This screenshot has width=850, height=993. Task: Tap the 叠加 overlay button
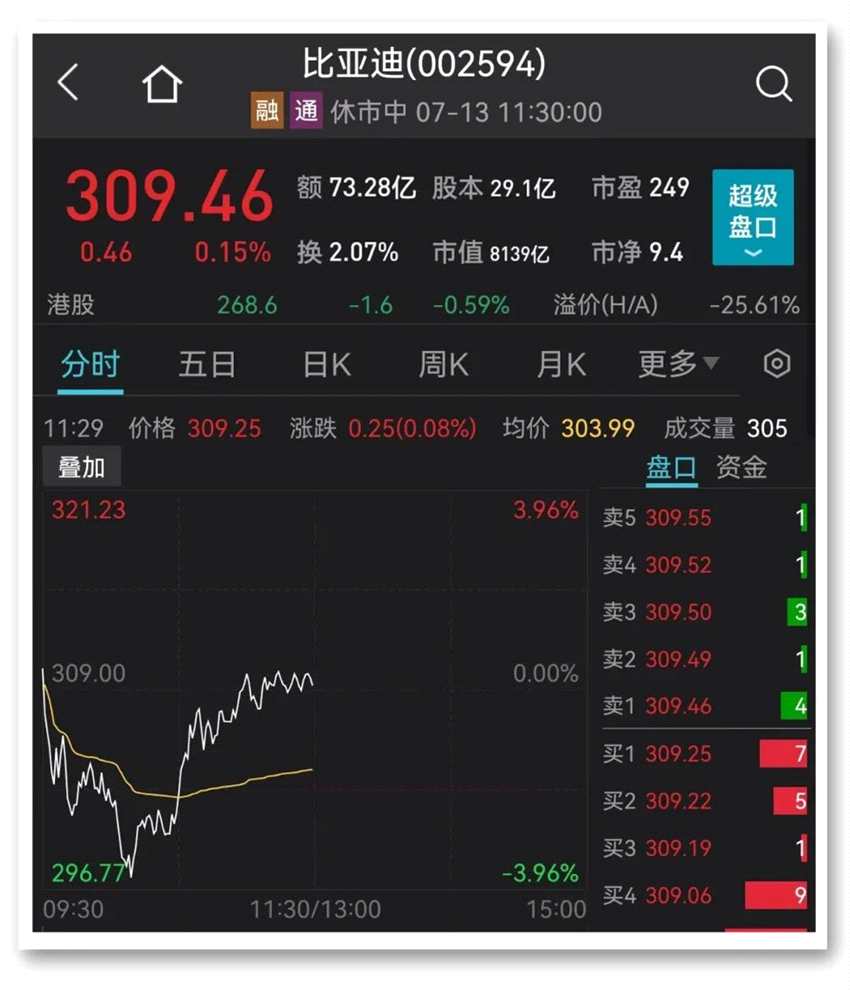click(81, 466)
